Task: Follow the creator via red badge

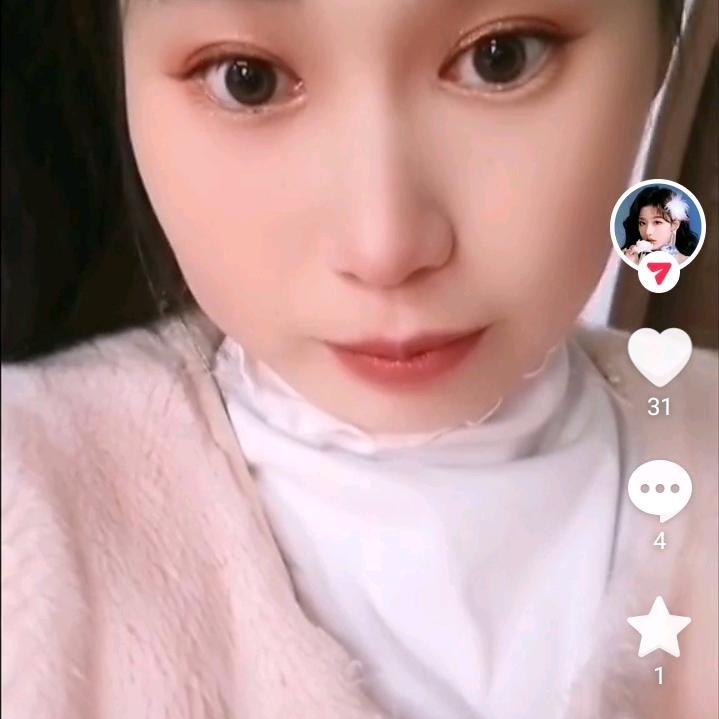Action: tap(657, 272)
